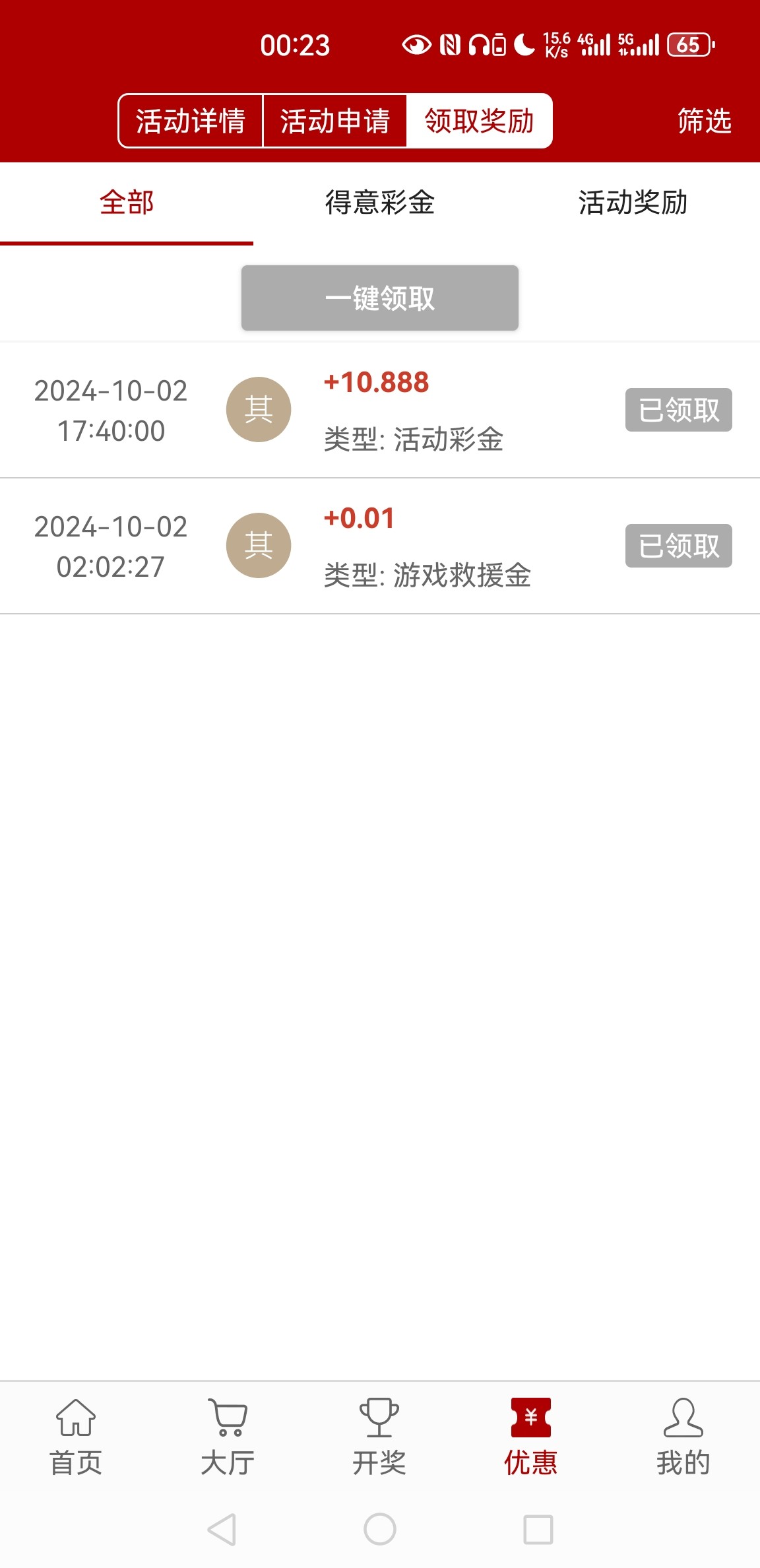Select the 全部 tab
Image resolution: width=760 pixels, height=1568 pixels.
[127, 203]
